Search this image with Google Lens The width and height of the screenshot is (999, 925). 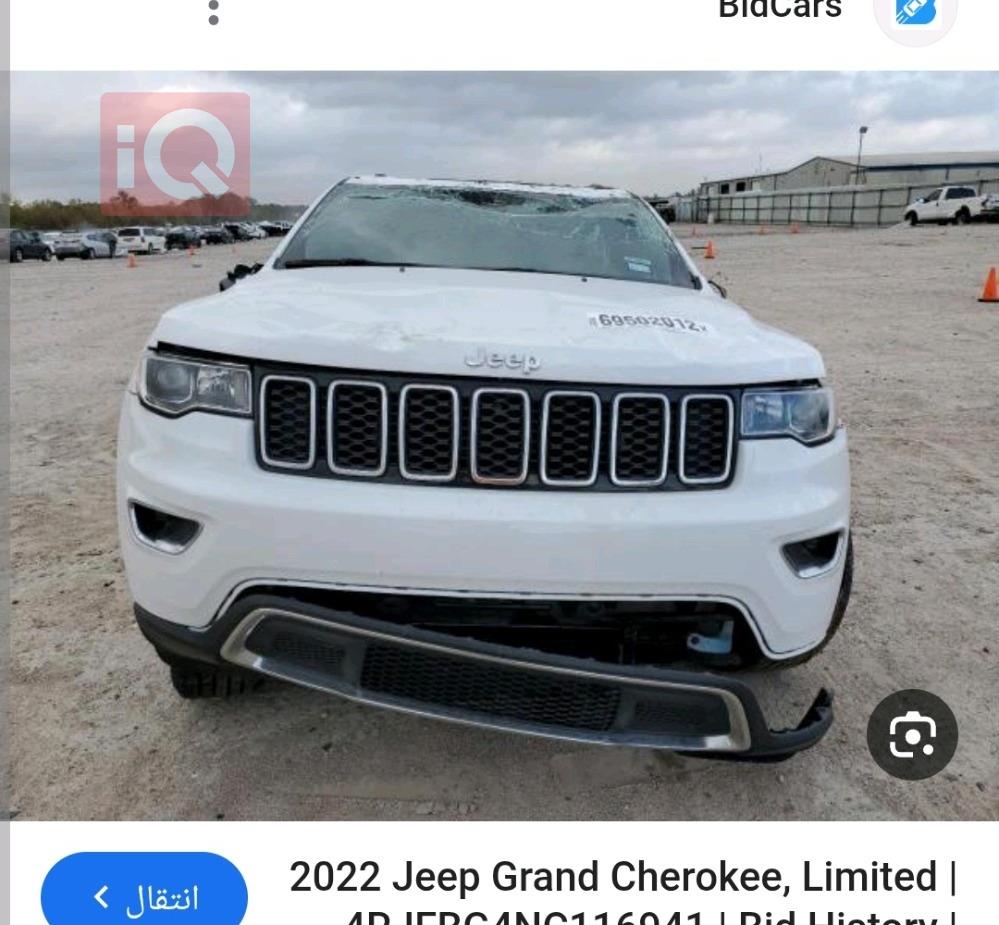pyautogui.click(x=911, y=735)
